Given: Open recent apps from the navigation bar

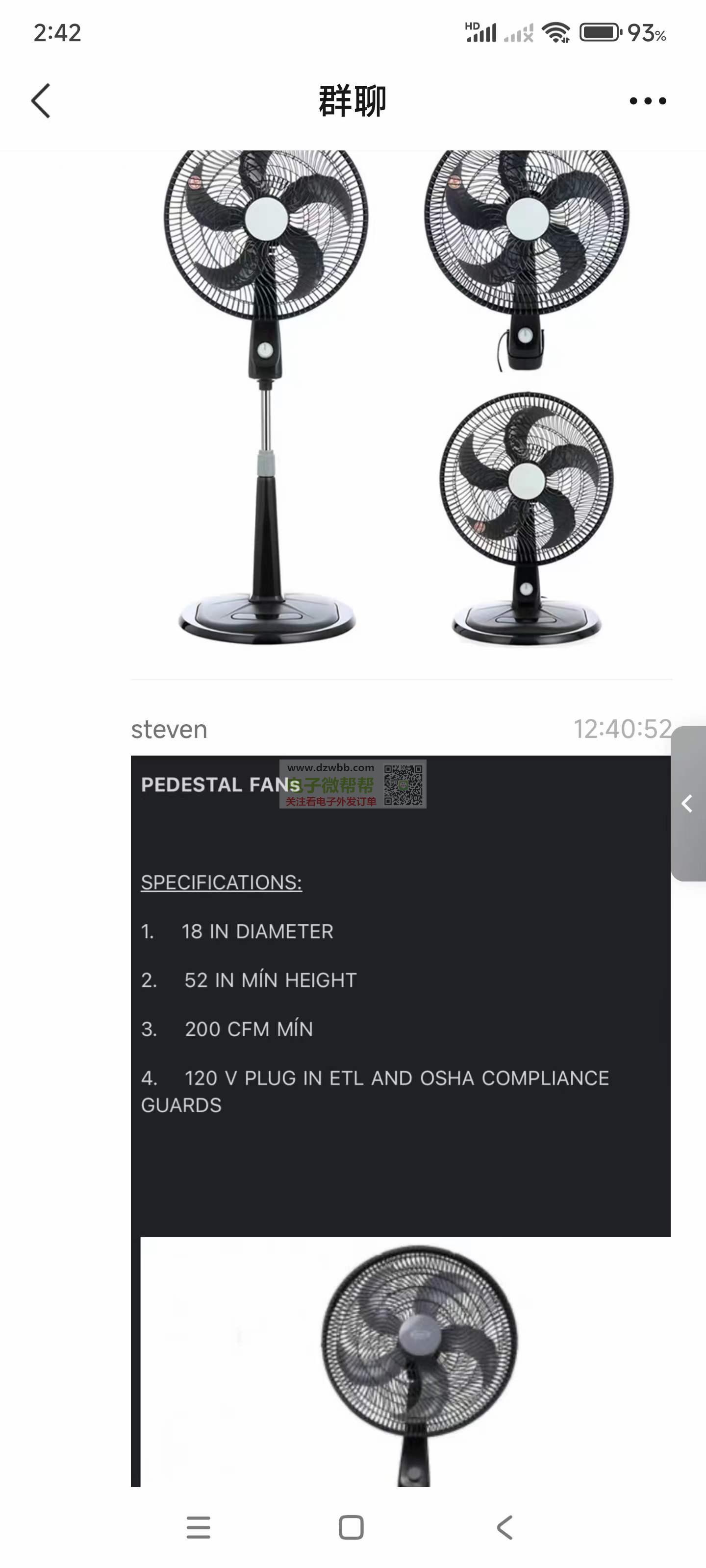Looking at the screenshot, I should (x=198, y=1527).
